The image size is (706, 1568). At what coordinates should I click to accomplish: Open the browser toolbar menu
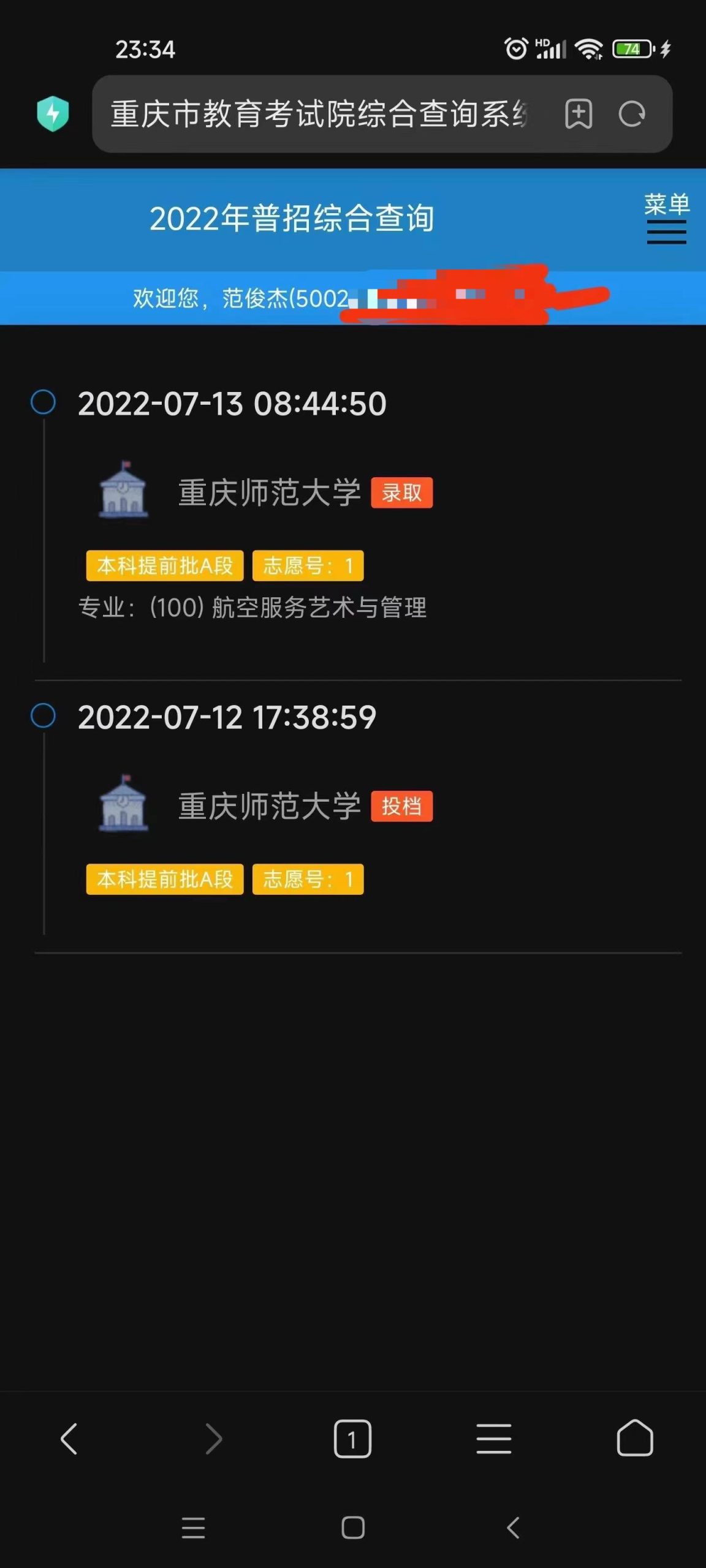[494, 1439]
